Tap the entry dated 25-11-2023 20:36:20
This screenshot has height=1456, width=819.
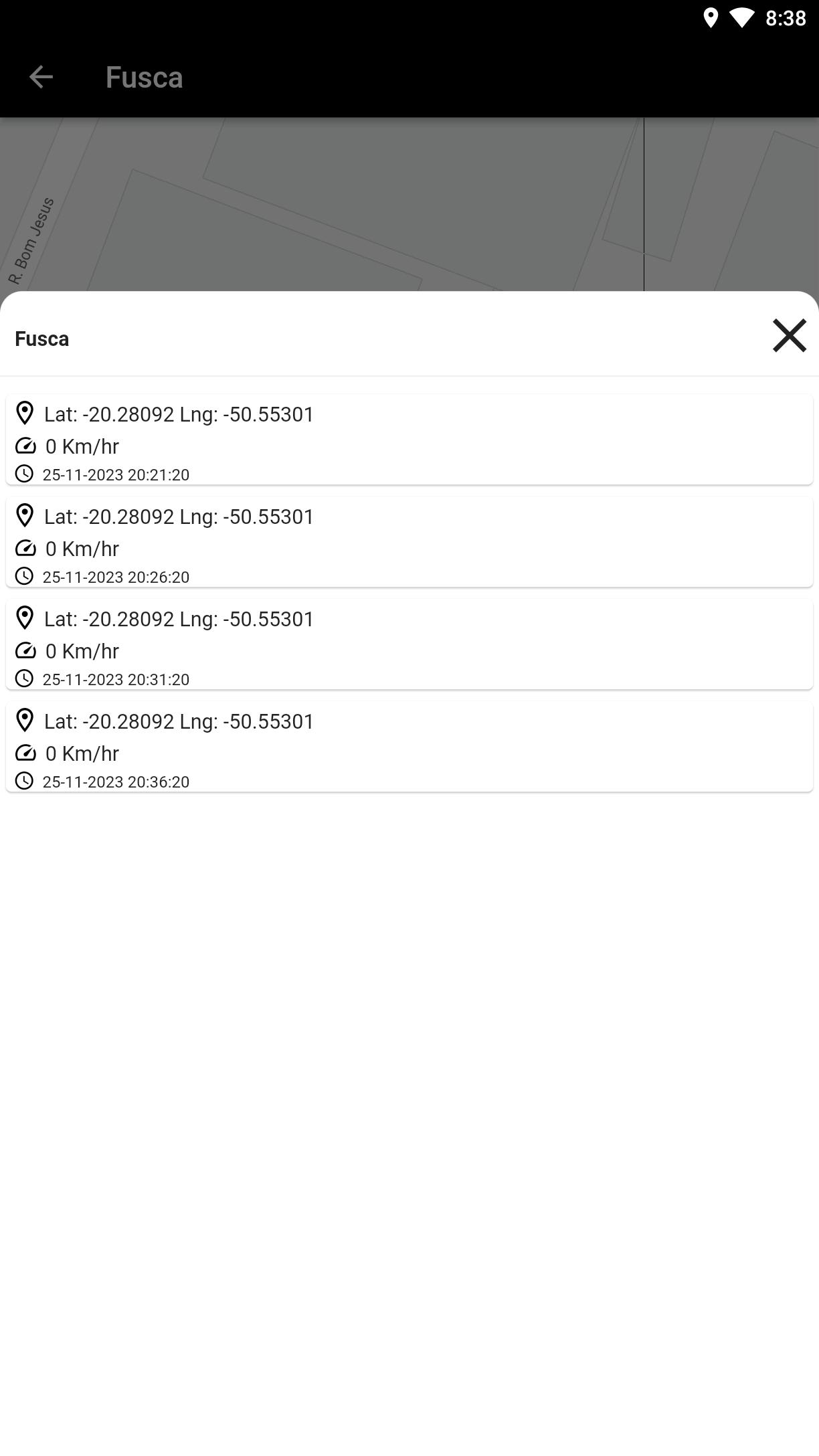pyautogui.click(x=409, y=747)
